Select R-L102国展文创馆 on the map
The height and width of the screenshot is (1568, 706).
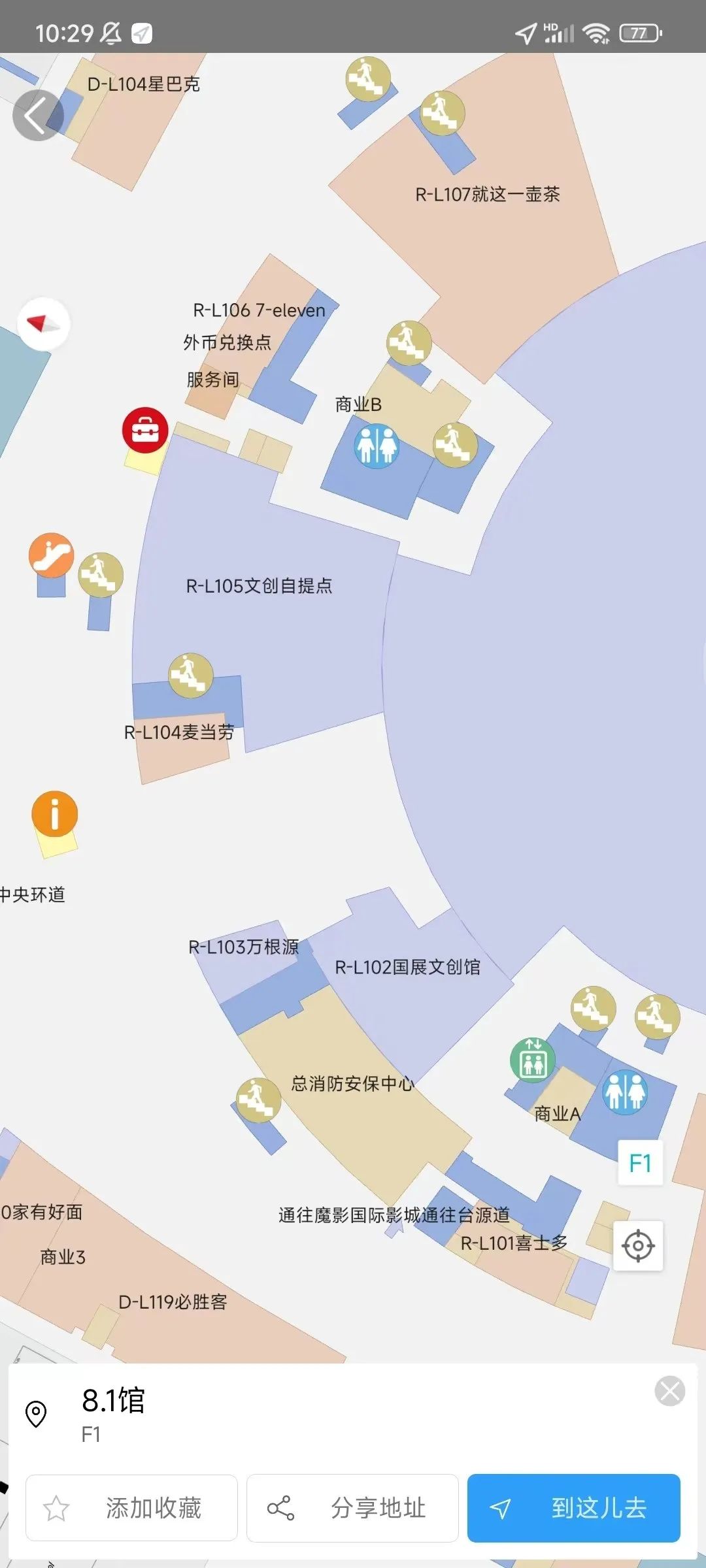coord(407,967)
